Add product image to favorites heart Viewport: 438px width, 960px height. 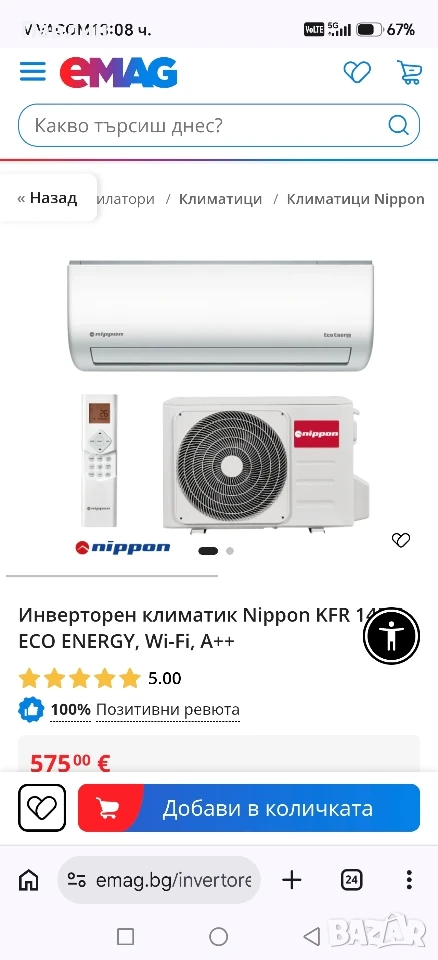pyautogui.click(x=401, y=540)
